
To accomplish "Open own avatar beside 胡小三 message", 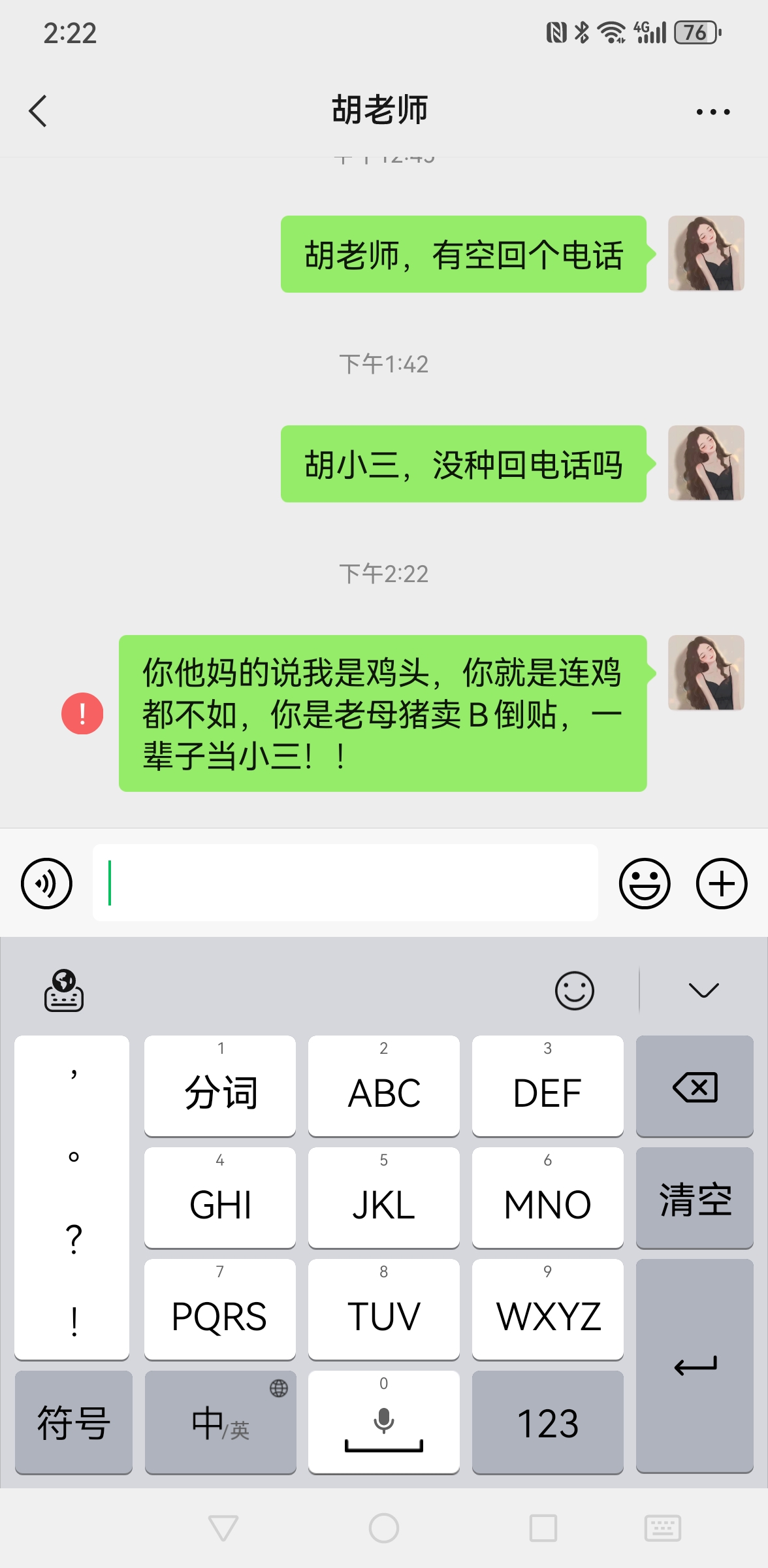I will 705,463.
